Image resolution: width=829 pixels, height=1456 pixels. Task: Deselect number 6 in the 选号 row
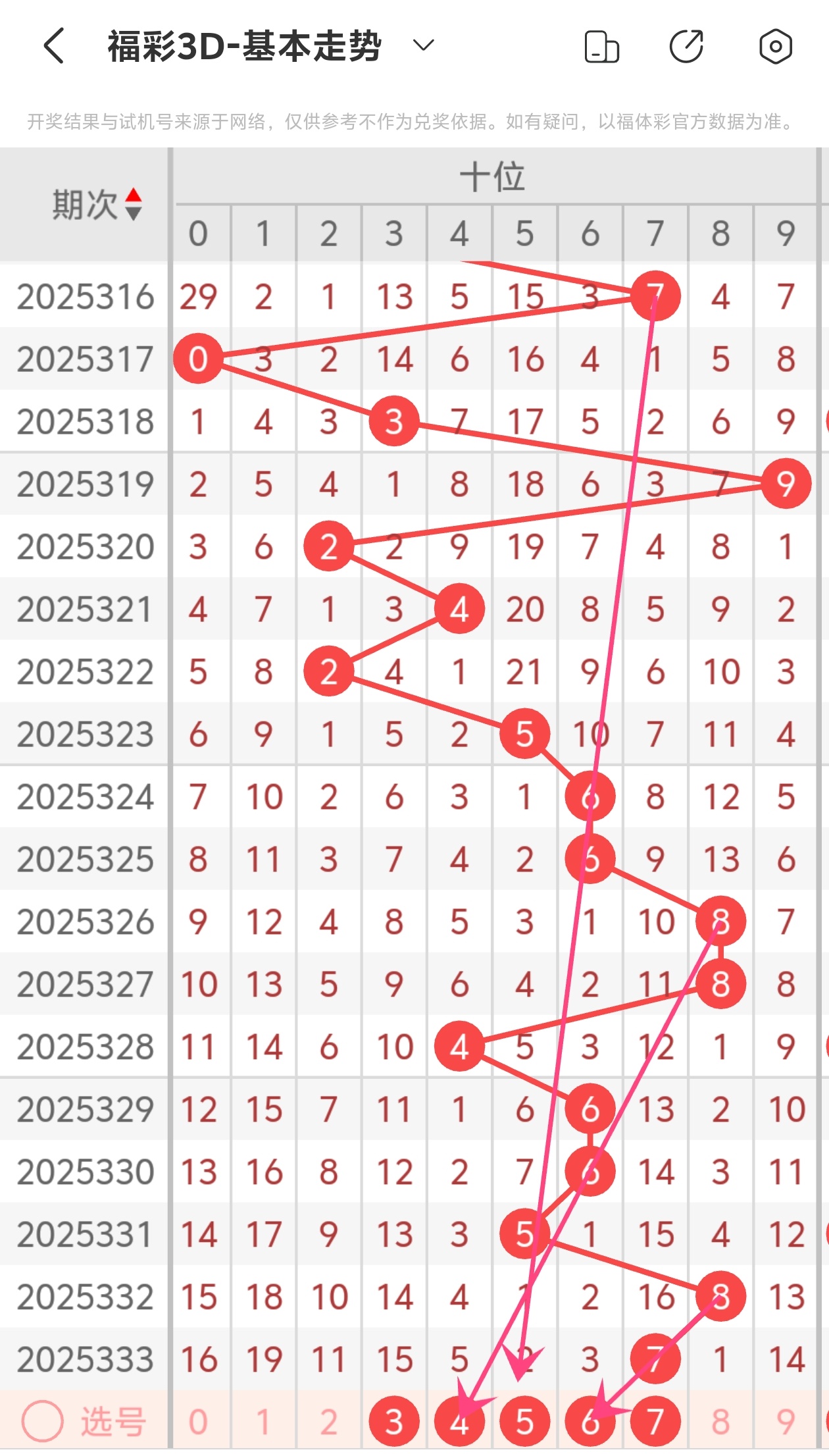click(590, 1422)
